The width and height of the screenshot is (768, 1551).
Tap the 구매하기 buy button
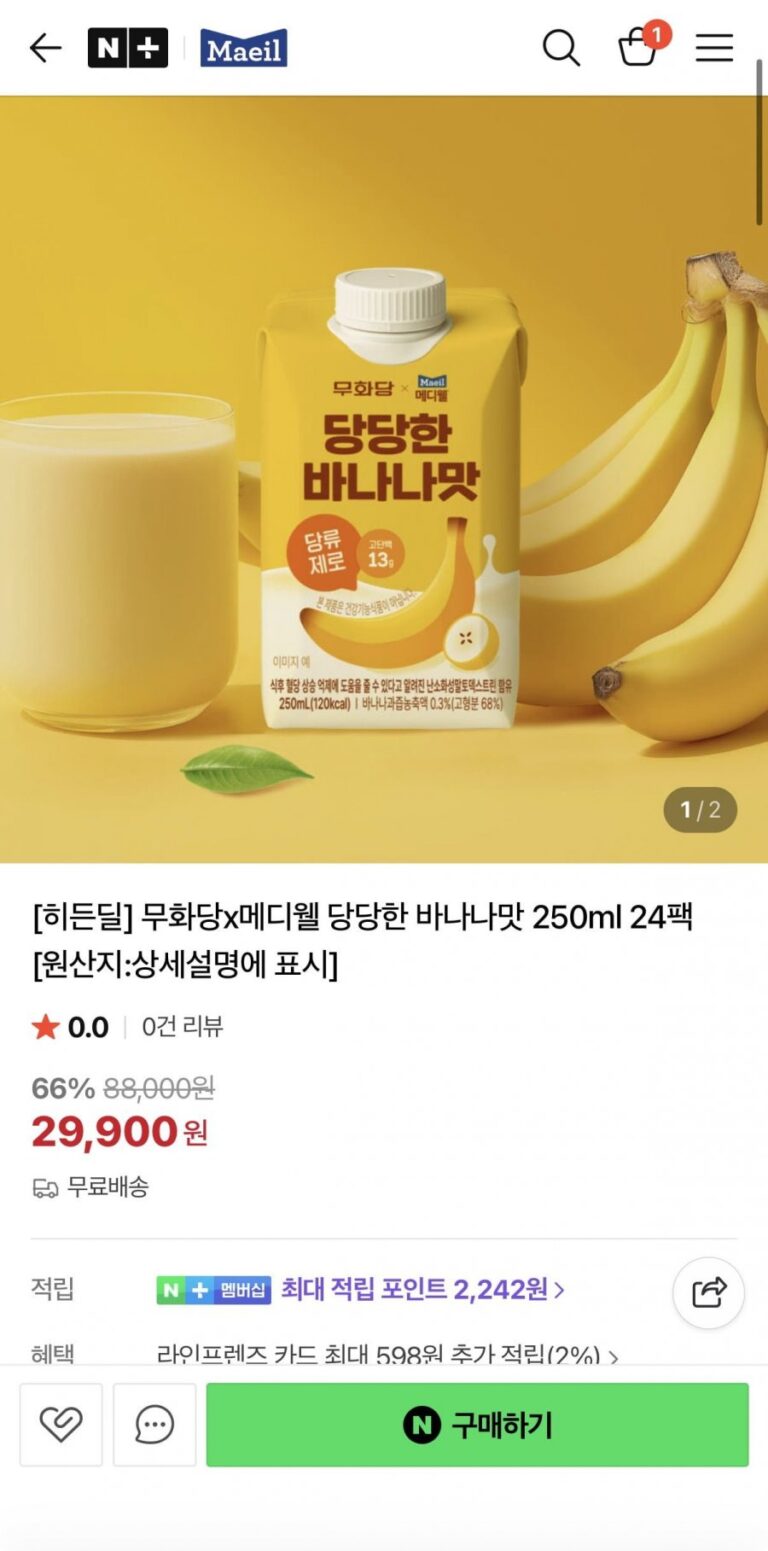[x=477, y=1424]
